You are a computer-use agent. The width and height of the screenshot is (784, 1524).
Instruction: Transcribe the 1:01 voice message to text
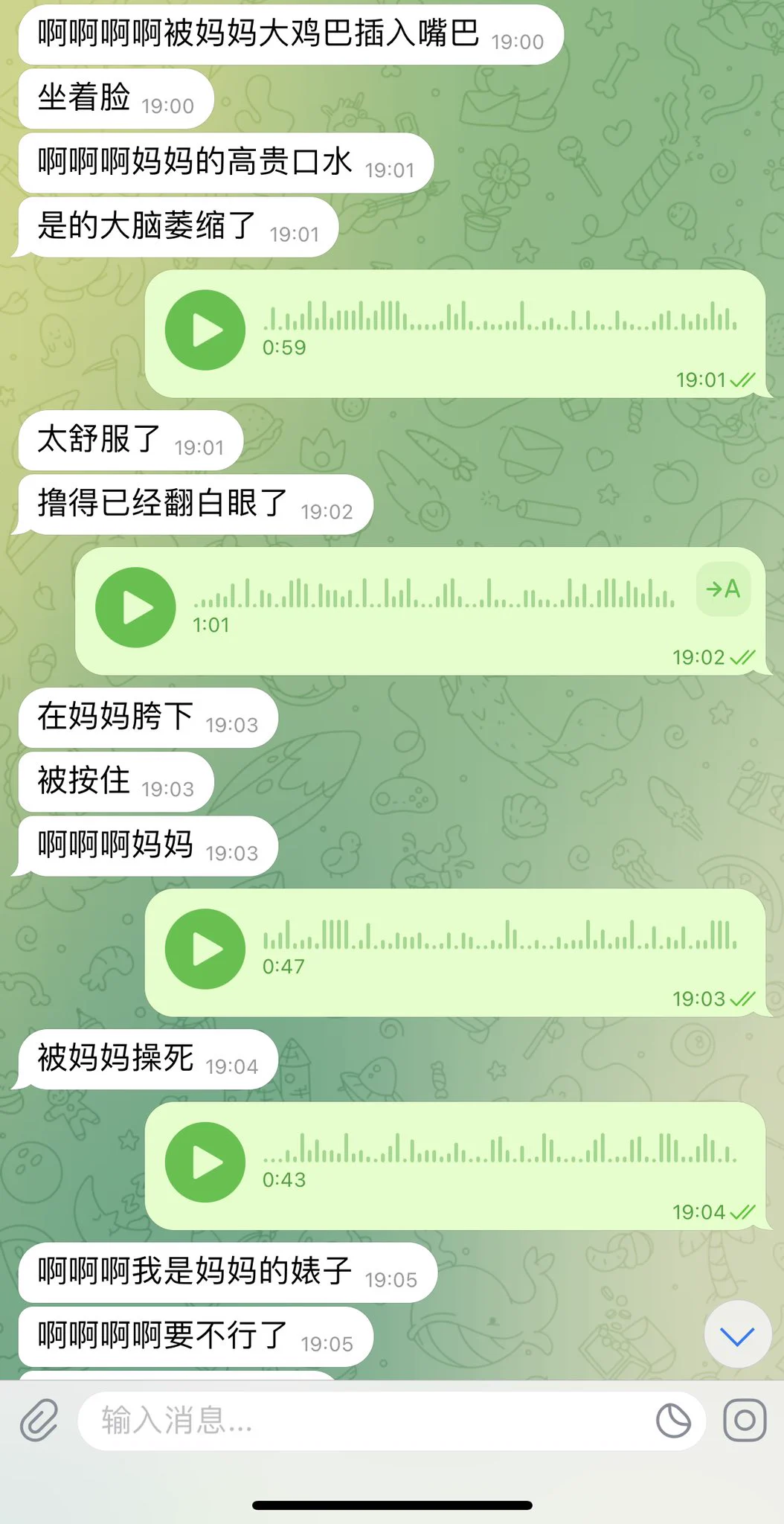coord(723,589)
